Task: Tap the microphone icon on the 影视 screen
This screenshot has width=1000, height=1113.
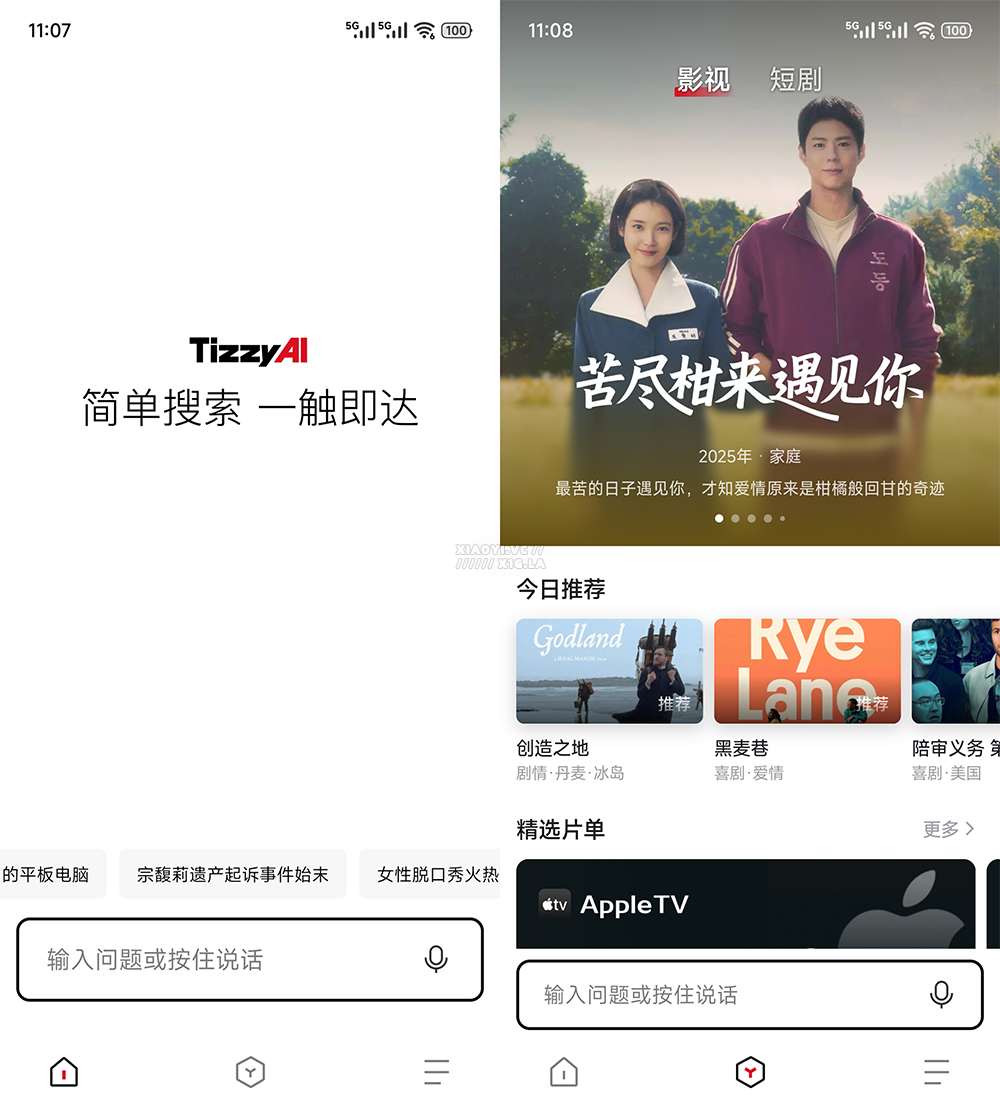Action: pyautogui.click(x=941, y=995)
